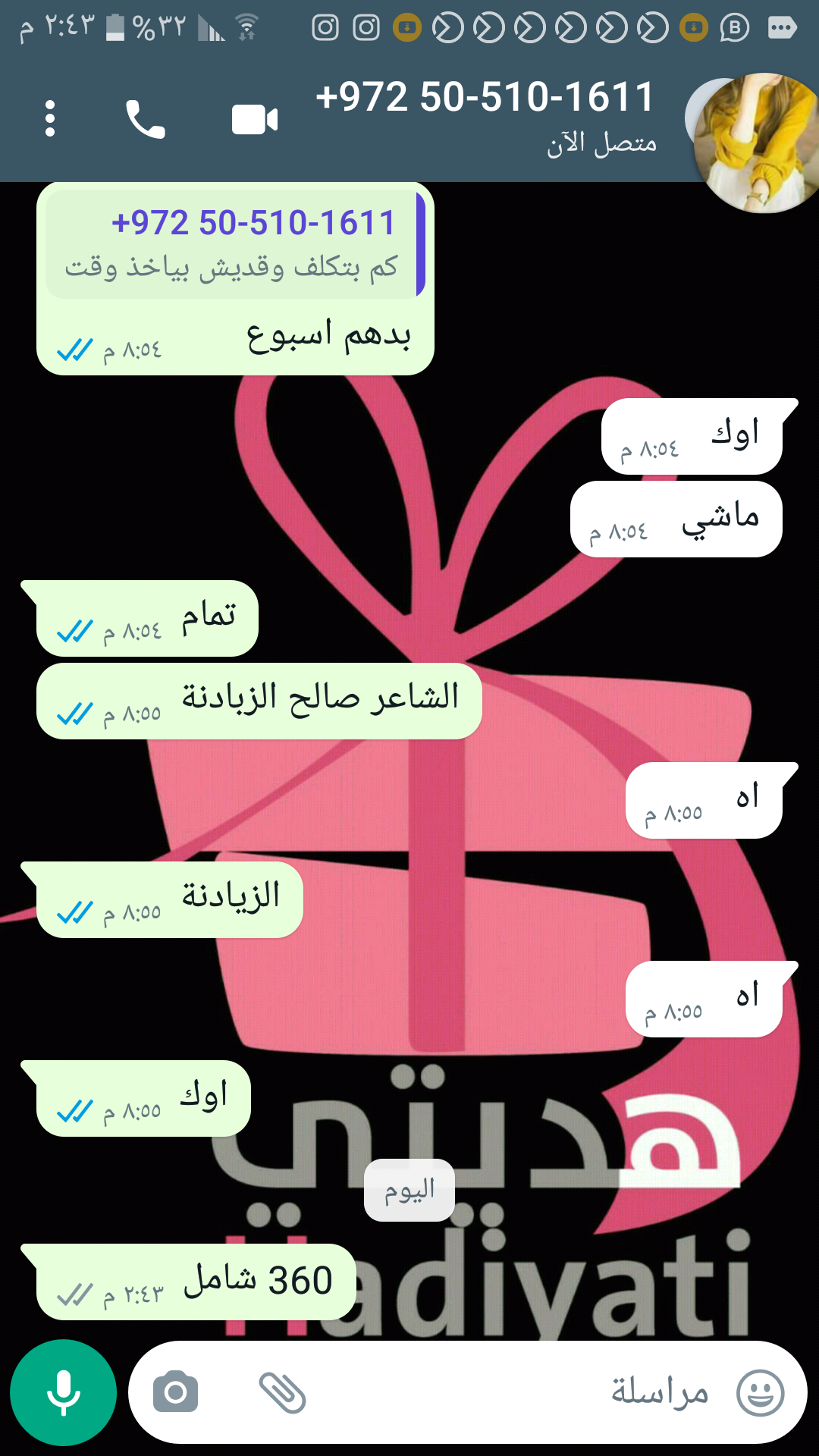Open the three-dot overflow menu
The image size is (819, 1456).
(50, 119)
